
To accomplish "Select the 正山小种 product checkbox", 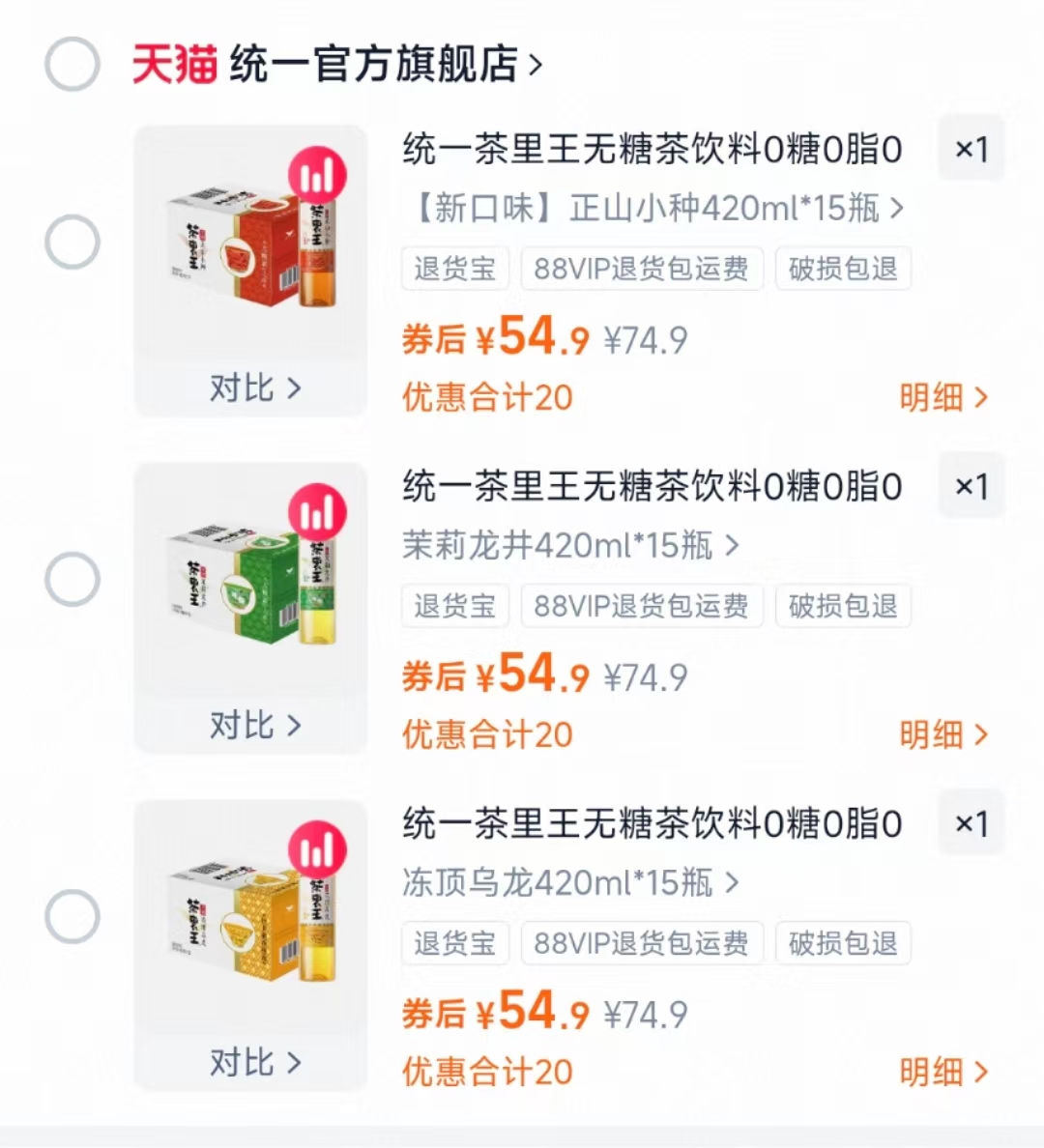I will (72, 241).
